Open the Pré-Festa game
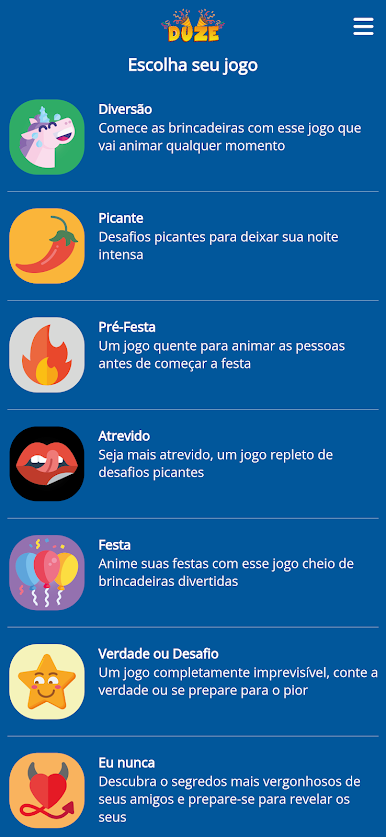 (193, 354)
